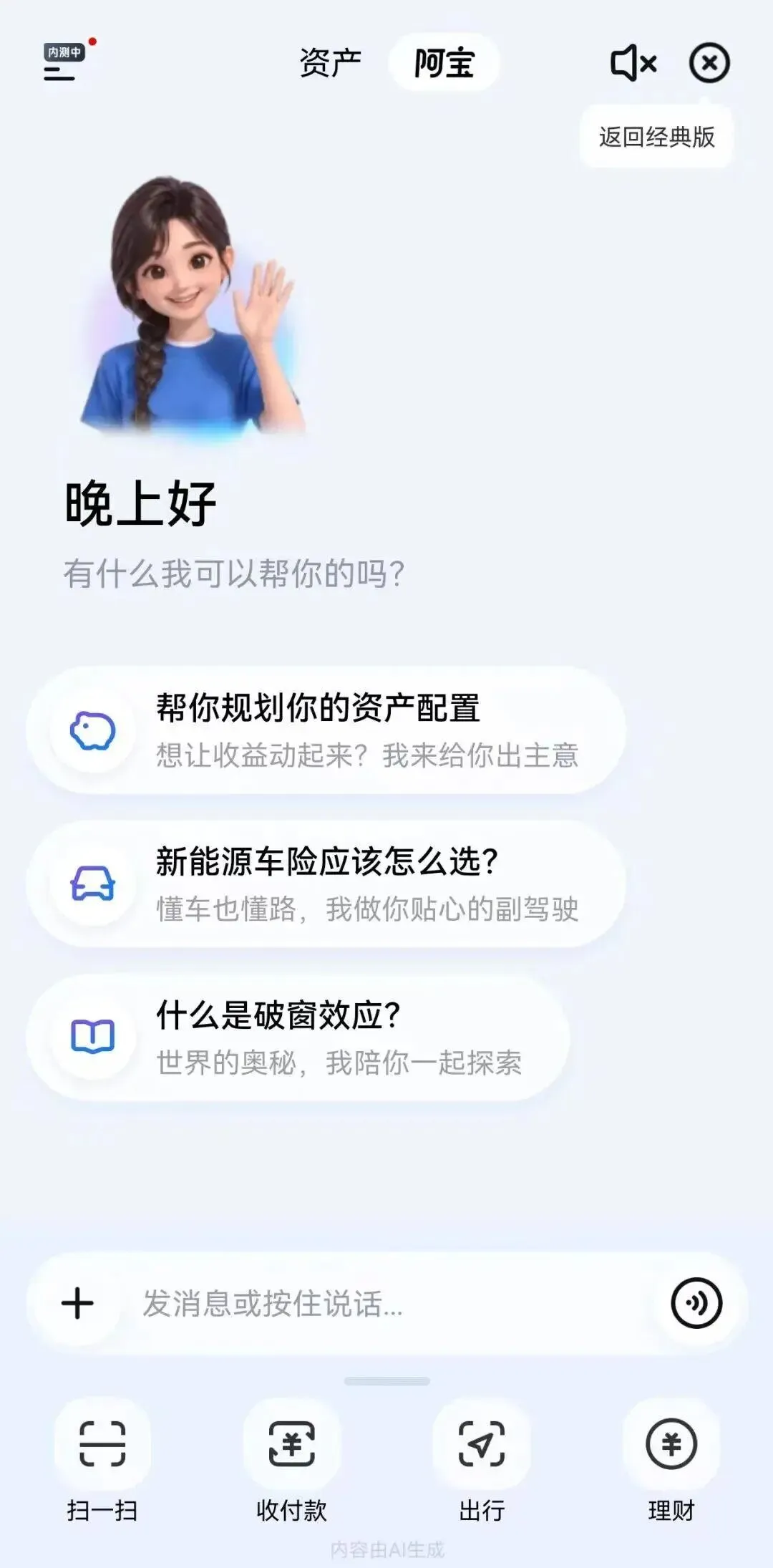Go to 出行 travel services
773x1568 pixels.
click(x=482, y=1464)
